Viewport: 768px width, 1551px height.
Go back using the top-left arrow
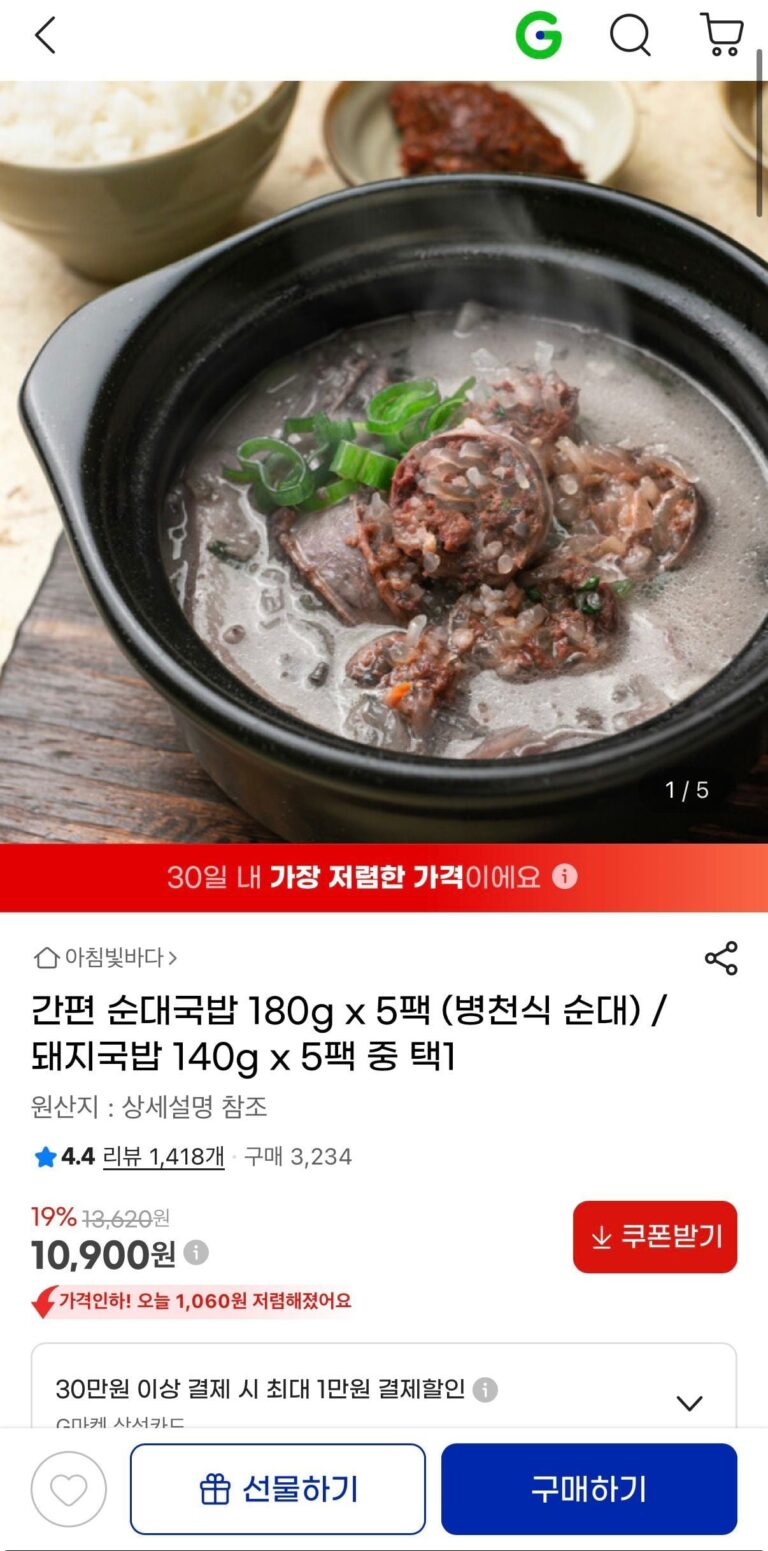(x=45, y=37)
